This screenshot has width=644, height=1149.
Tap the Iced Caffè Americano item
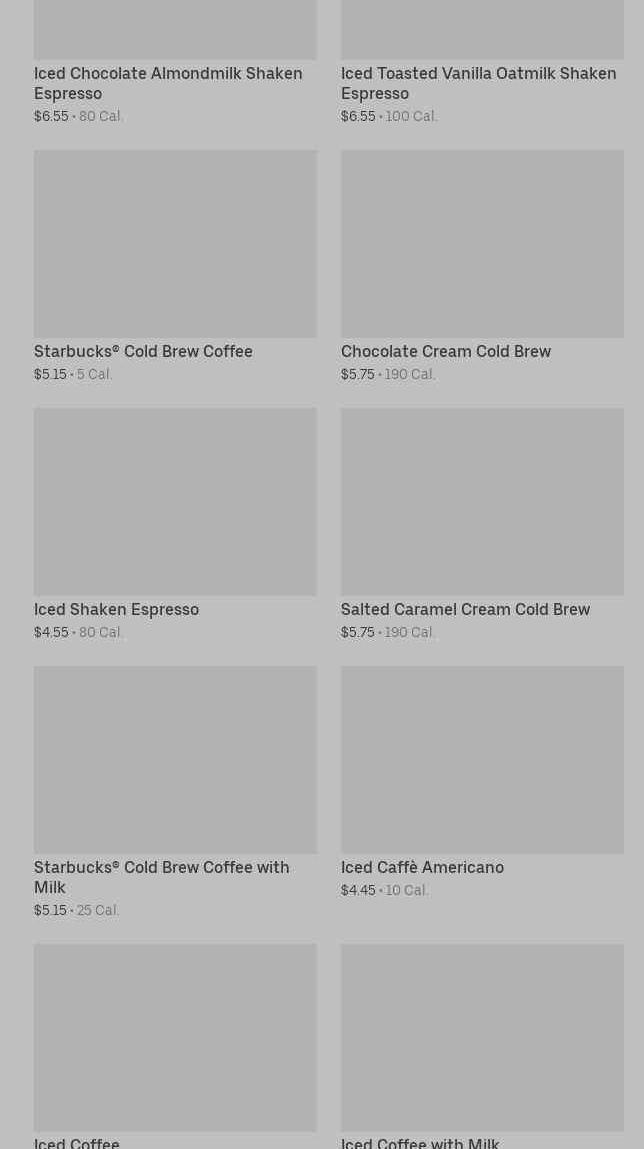point(482,783)
